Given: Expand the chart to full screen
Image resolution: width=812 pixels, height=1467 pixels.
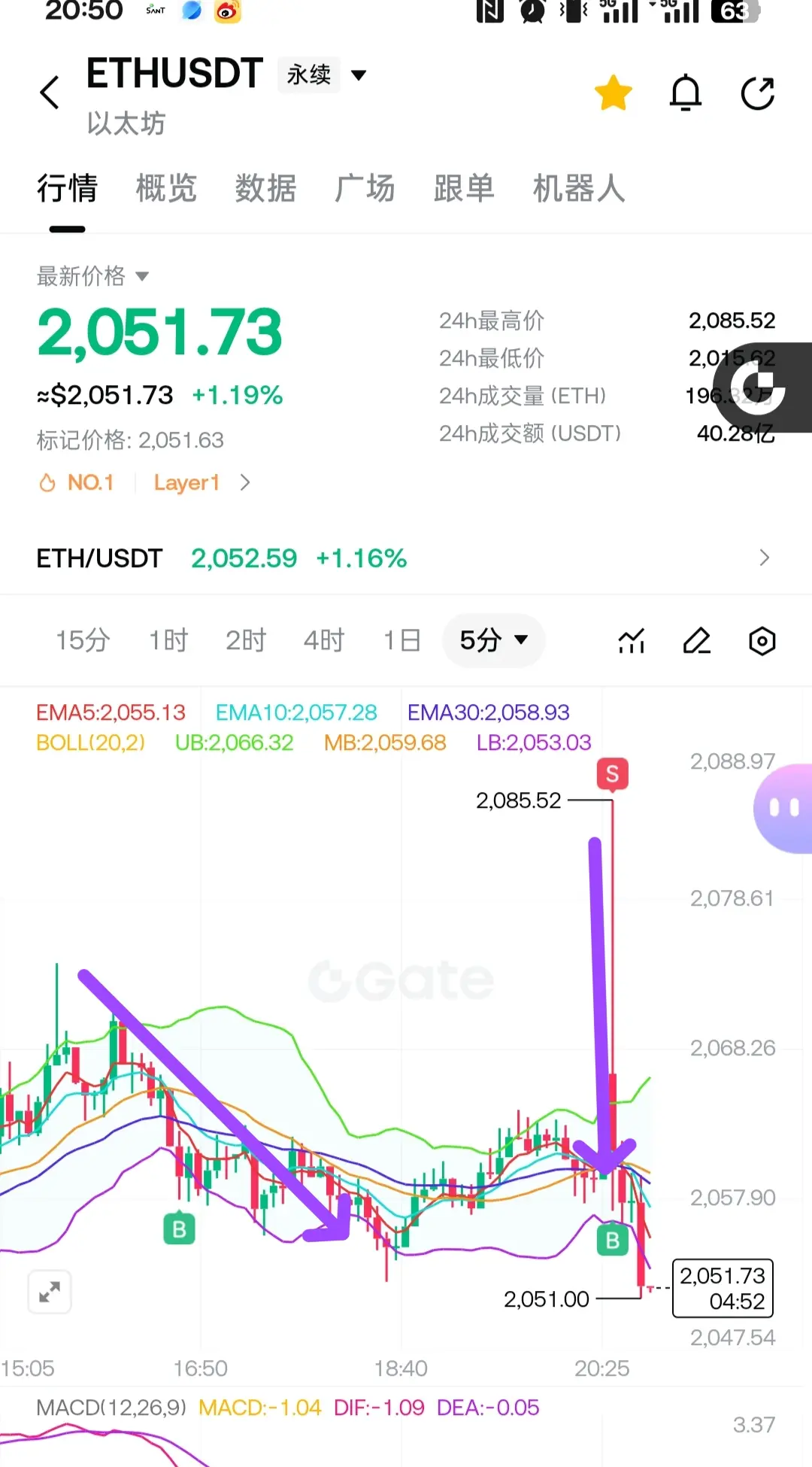Looking at the screenshot, I should click(50, 1292).
